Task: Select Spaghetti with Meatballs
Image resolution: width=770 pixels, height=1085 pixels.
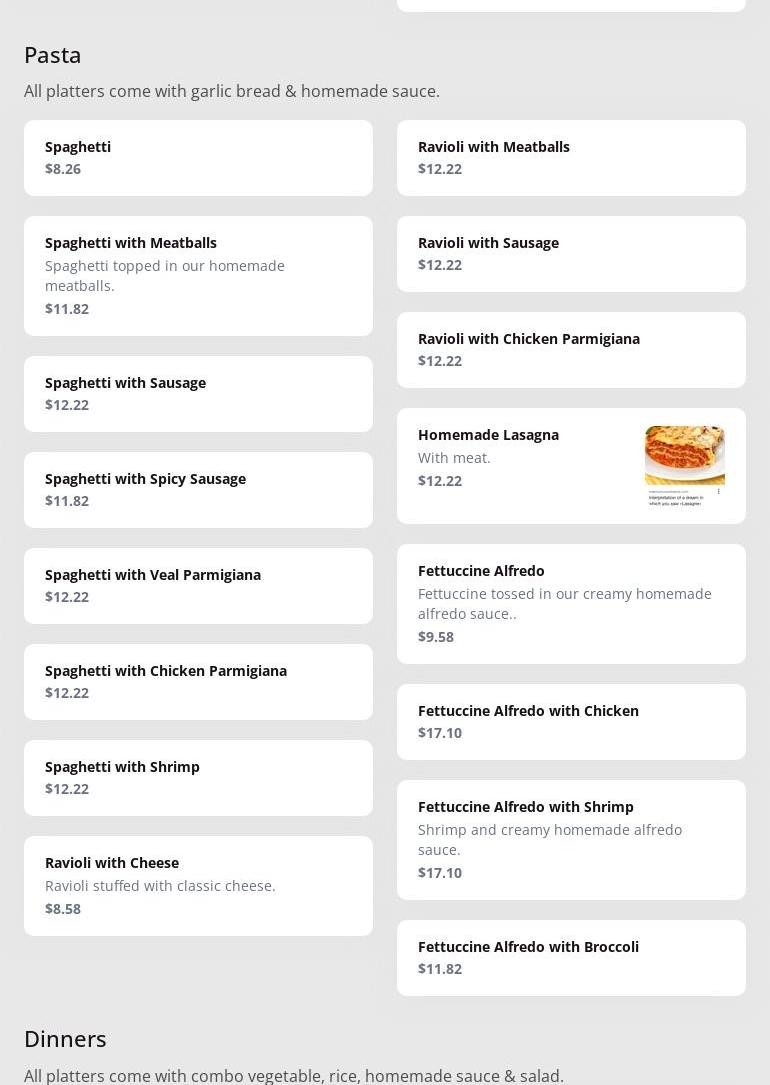Action: point(198,276)
